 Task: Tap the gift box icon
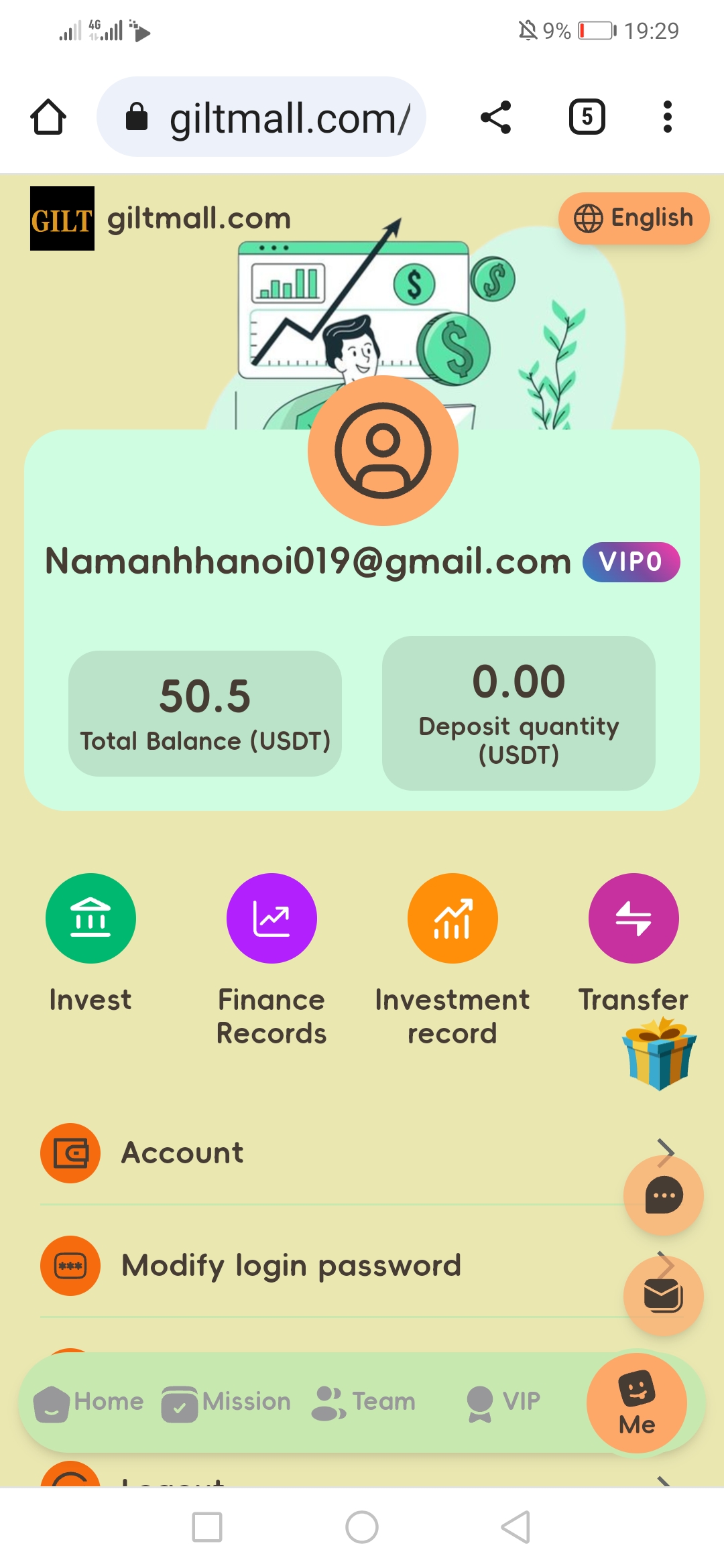(659, 1054)
